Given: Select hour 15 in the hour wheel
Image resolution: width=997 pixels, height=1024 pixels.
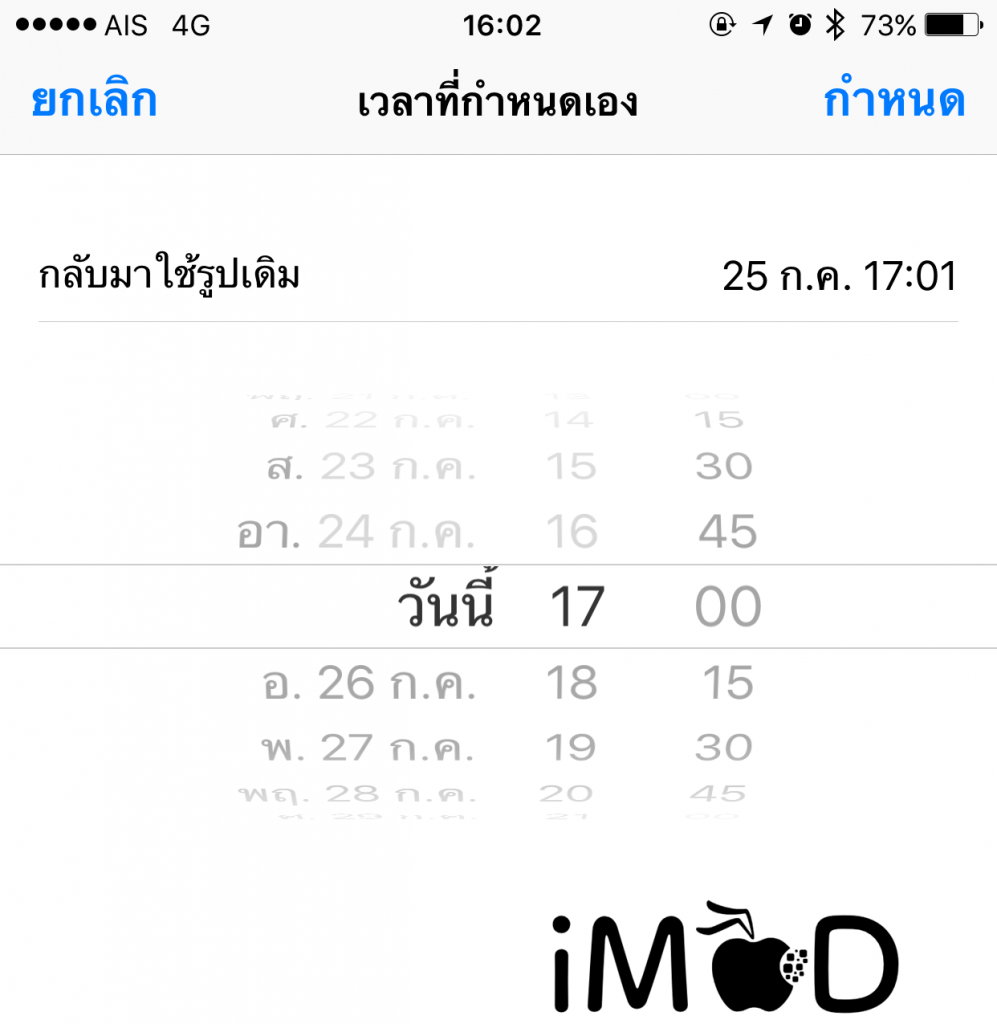Looking at the screenshot, I should pyautogui.click(x=571, y=467).
